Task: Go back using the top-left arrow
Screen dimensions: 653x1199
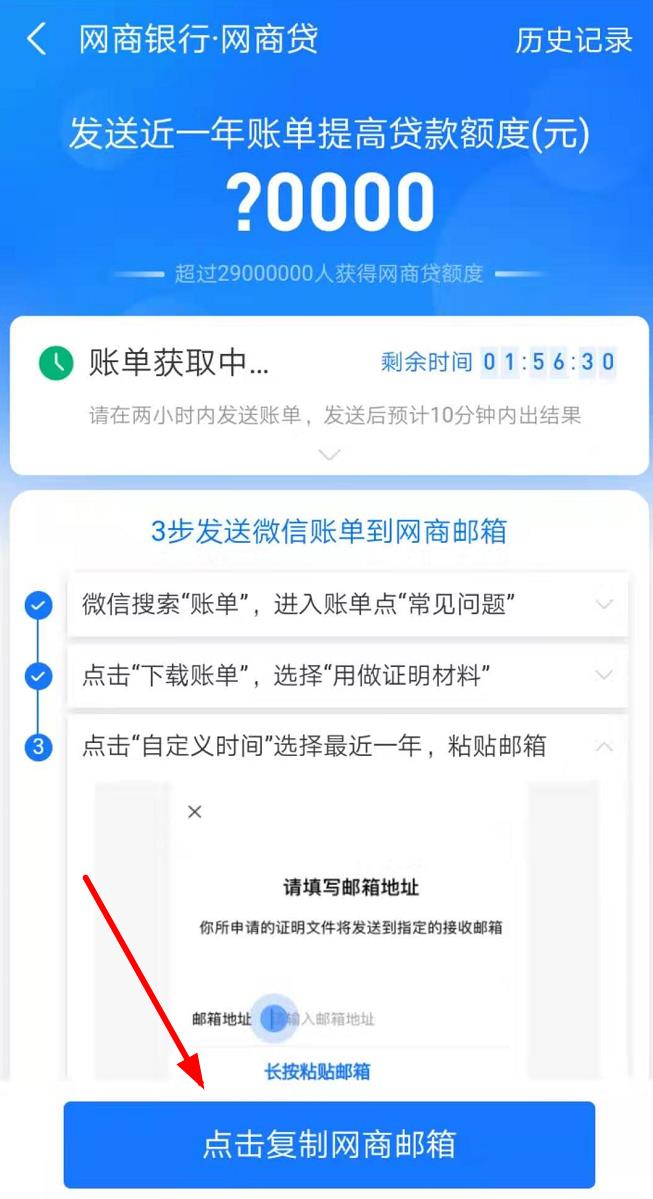Action: pyautogui.click(x=38, y=40)
